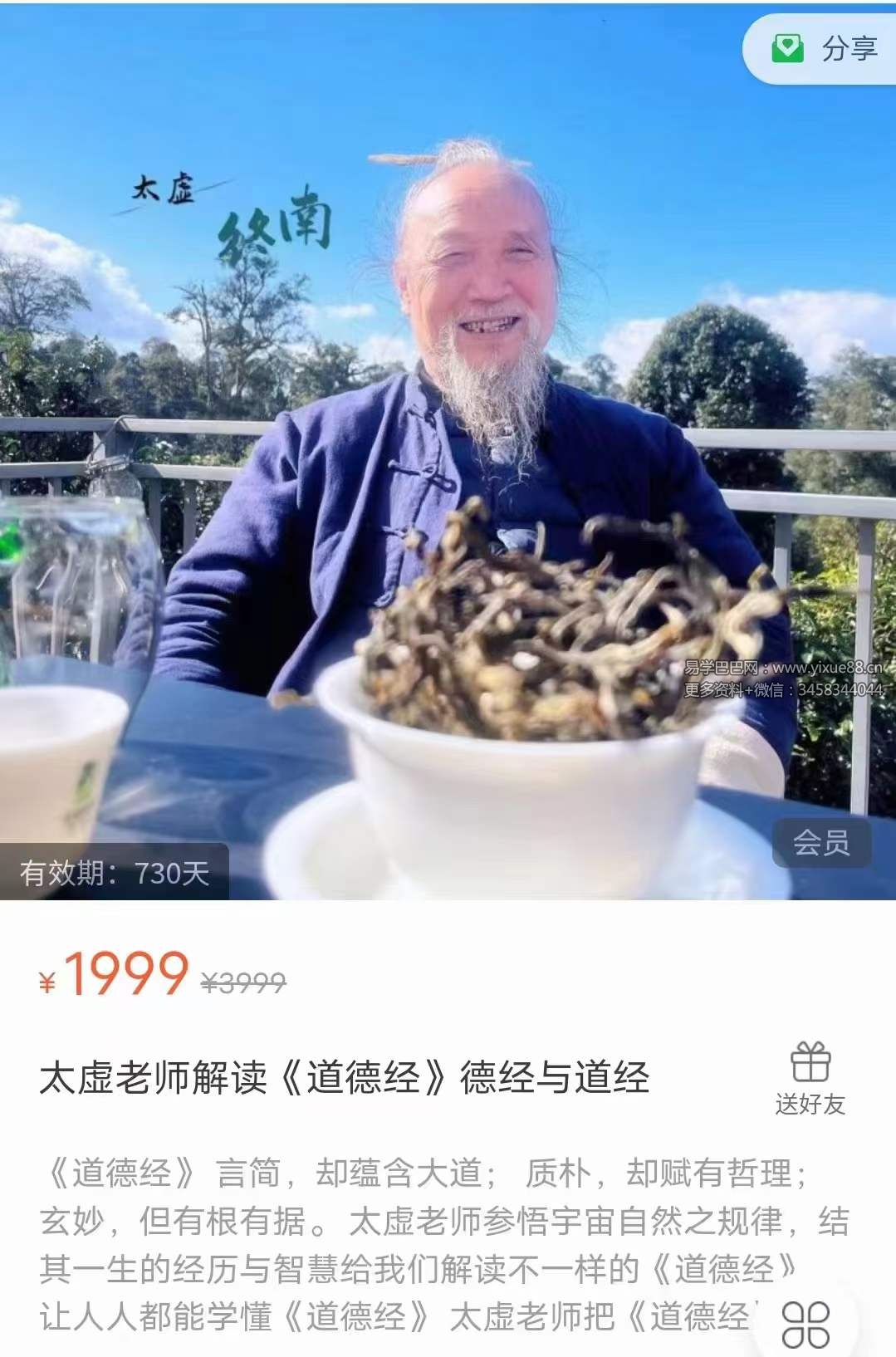896x1357 pixels.
Task: Tap the course cover photo of the teacher
Action: (x=448, y=374)
